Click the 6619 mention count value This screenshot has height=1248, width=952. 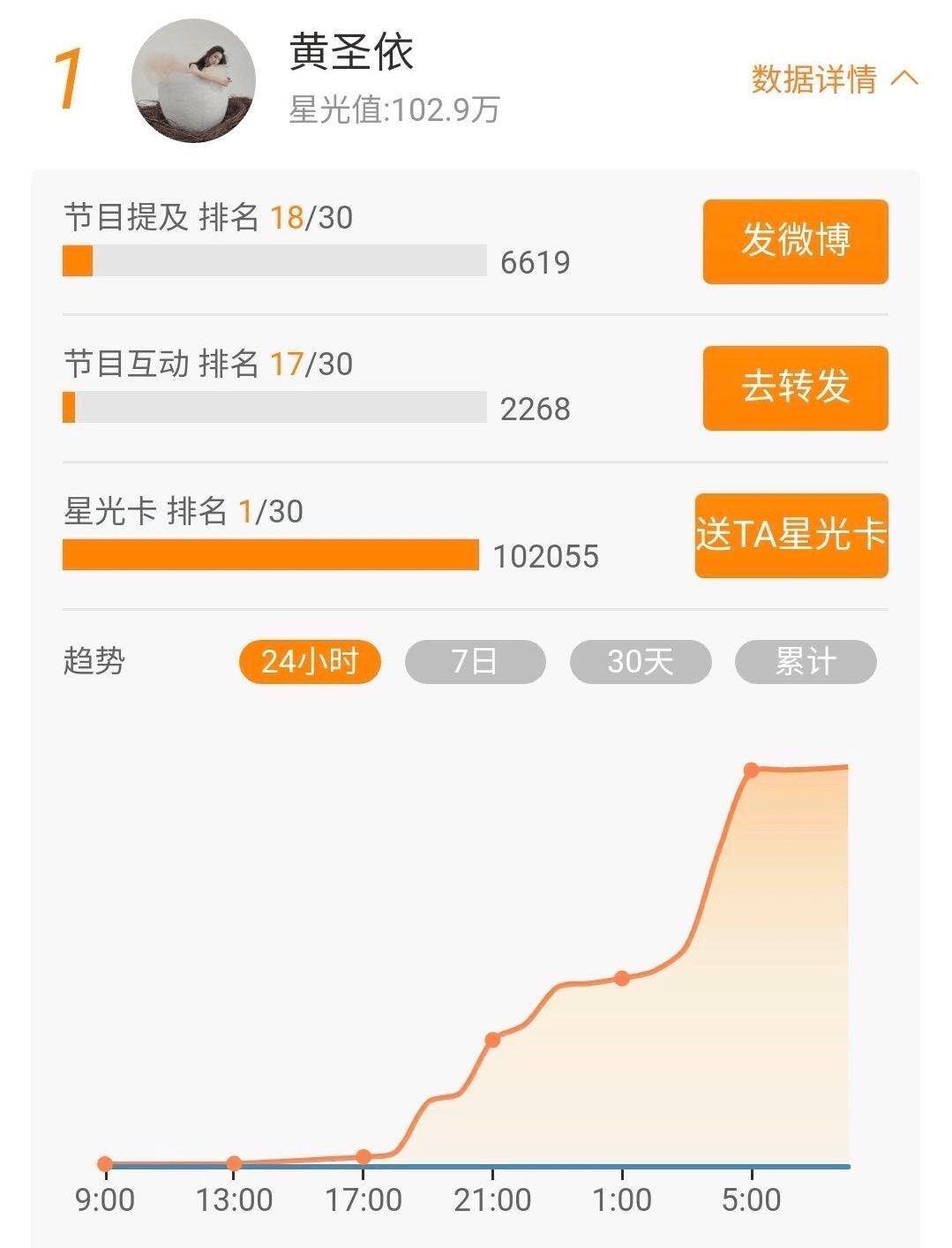pyautogui.click(x=535, y=262)
